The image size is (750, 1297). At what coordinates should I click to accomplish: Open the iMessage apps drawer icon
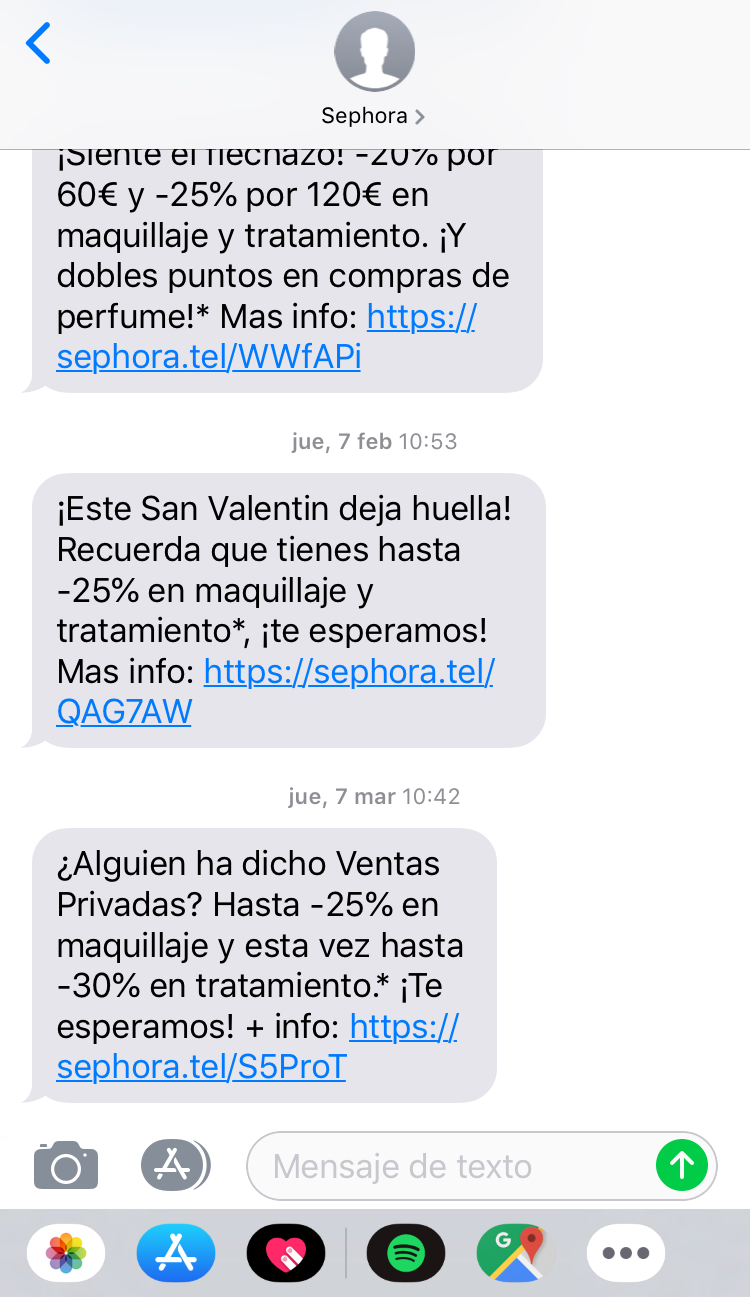click(x=175, y=1165)
